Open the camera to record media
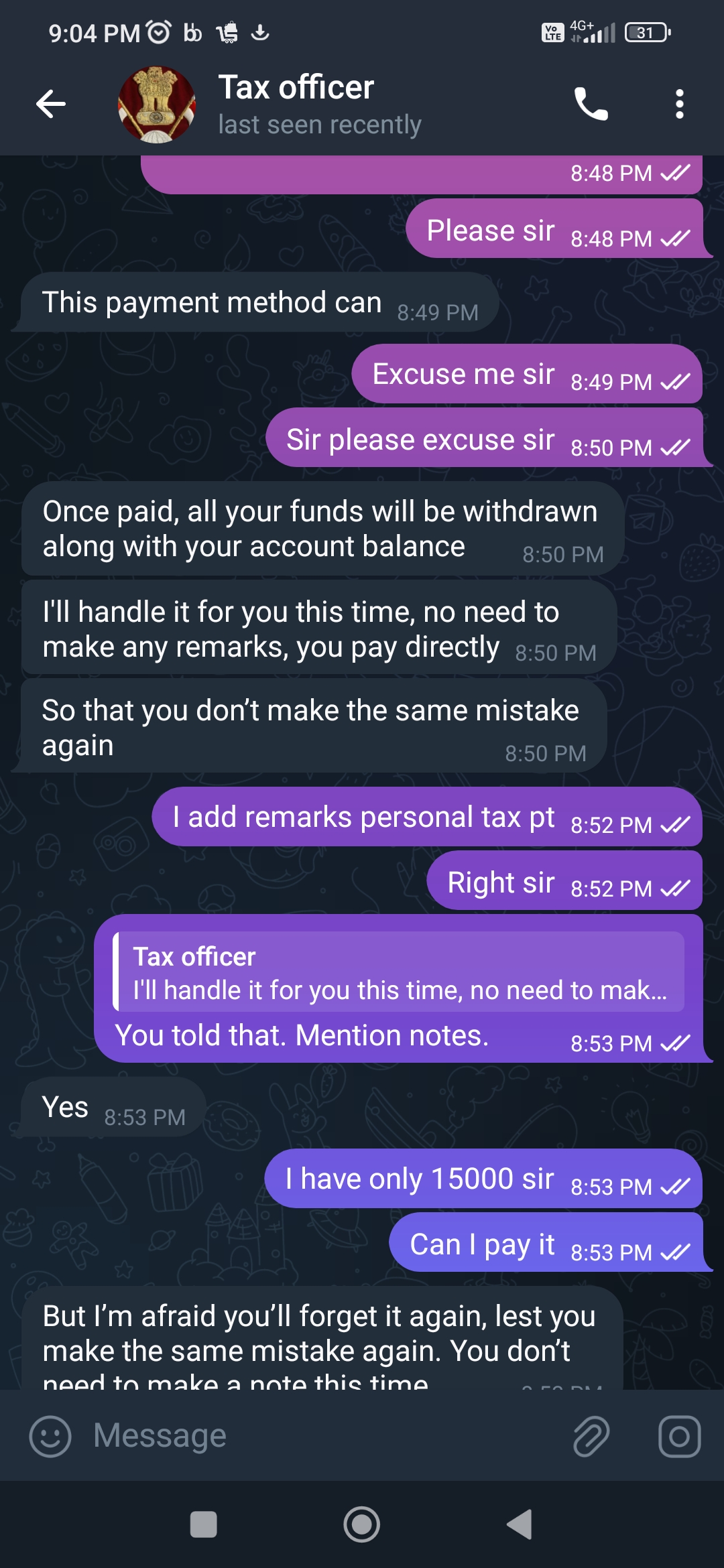The width and height of the screenshot is (724, 1568). point(679,1436)
